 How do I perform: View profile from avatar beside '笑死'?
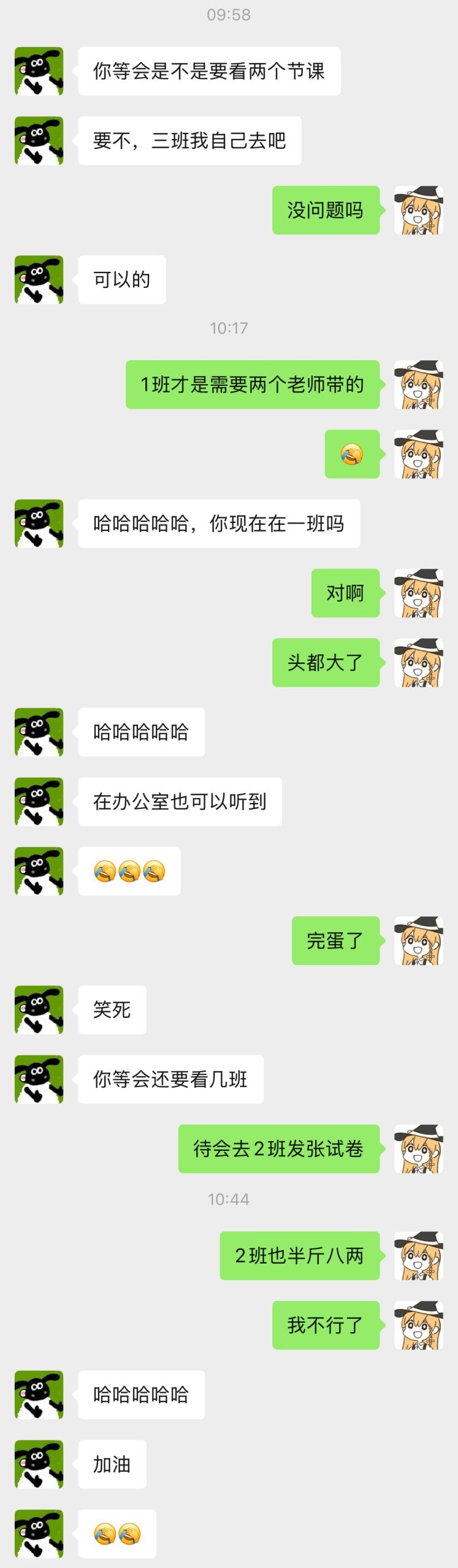coord(39,1009)
